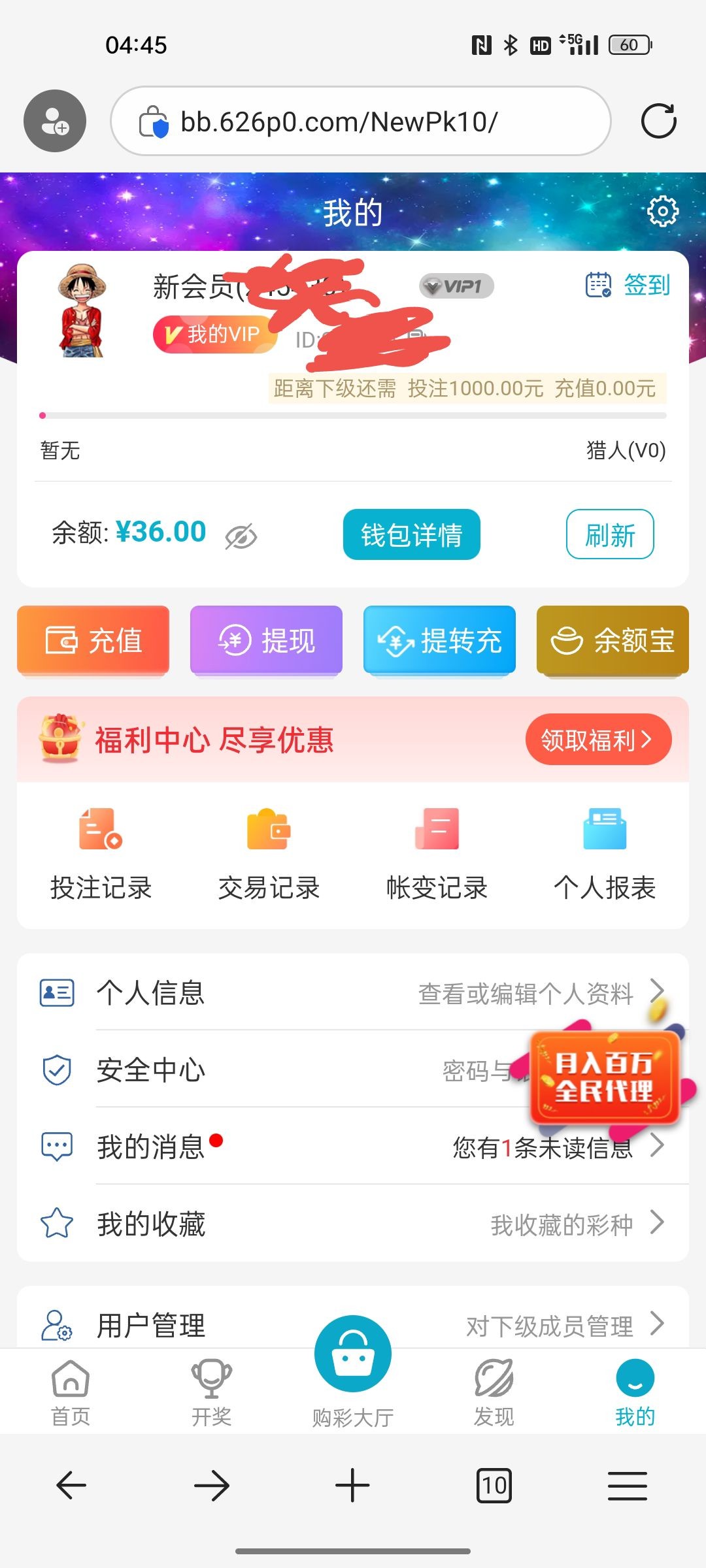
Task: Open the 充值 recharge button
Action: pyautogui.click(x=93, y=640)
